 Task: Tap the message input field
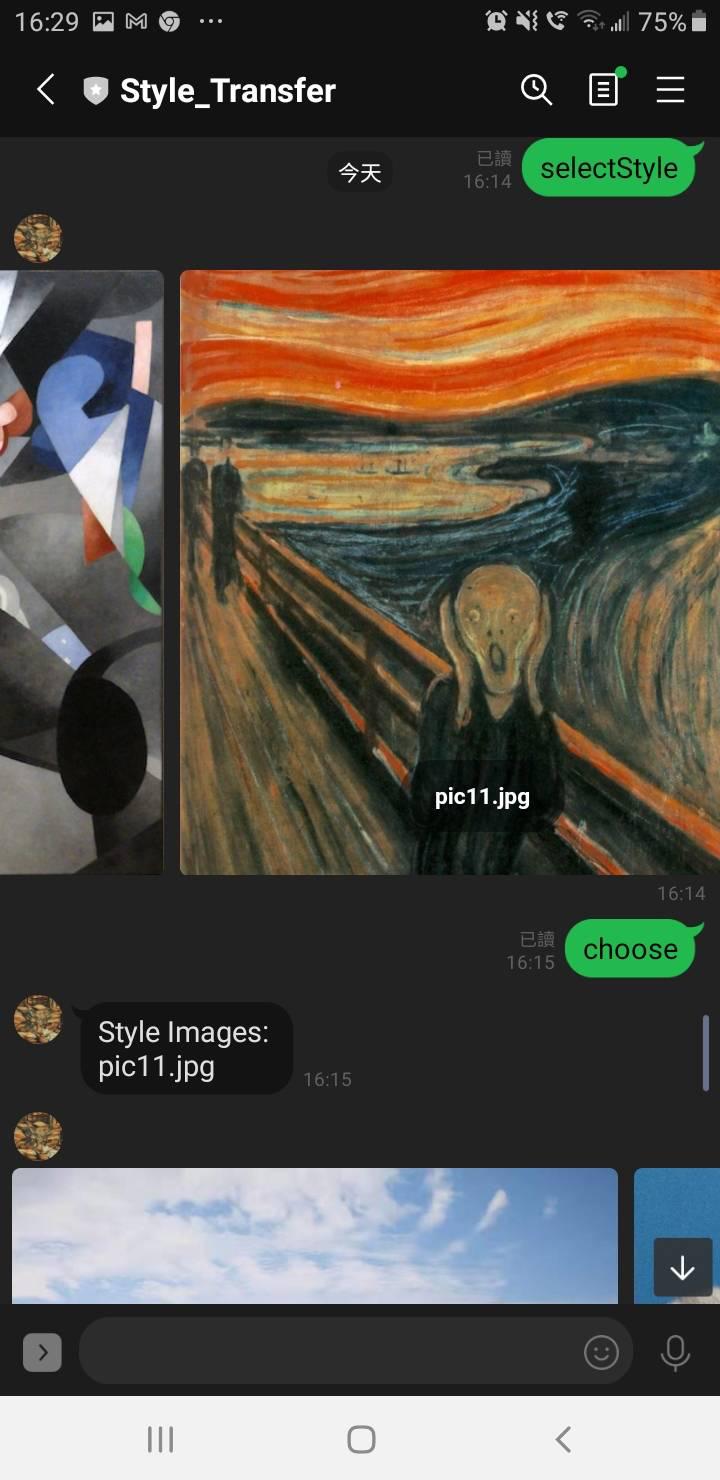click(x=330, y=1353)
